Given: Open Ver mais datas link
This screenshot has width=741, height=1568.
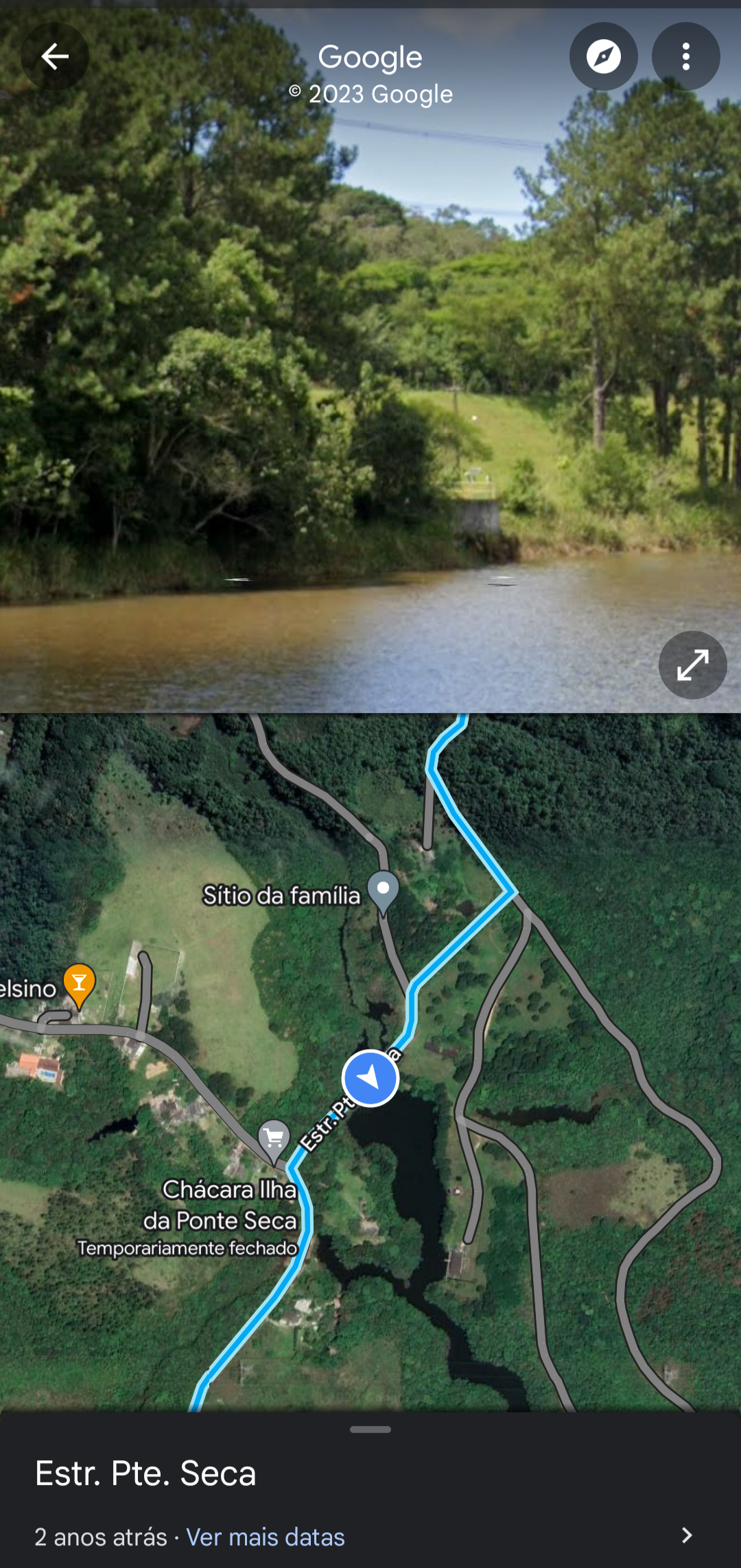Looking at the screenshot, I should pos(266,1536).
